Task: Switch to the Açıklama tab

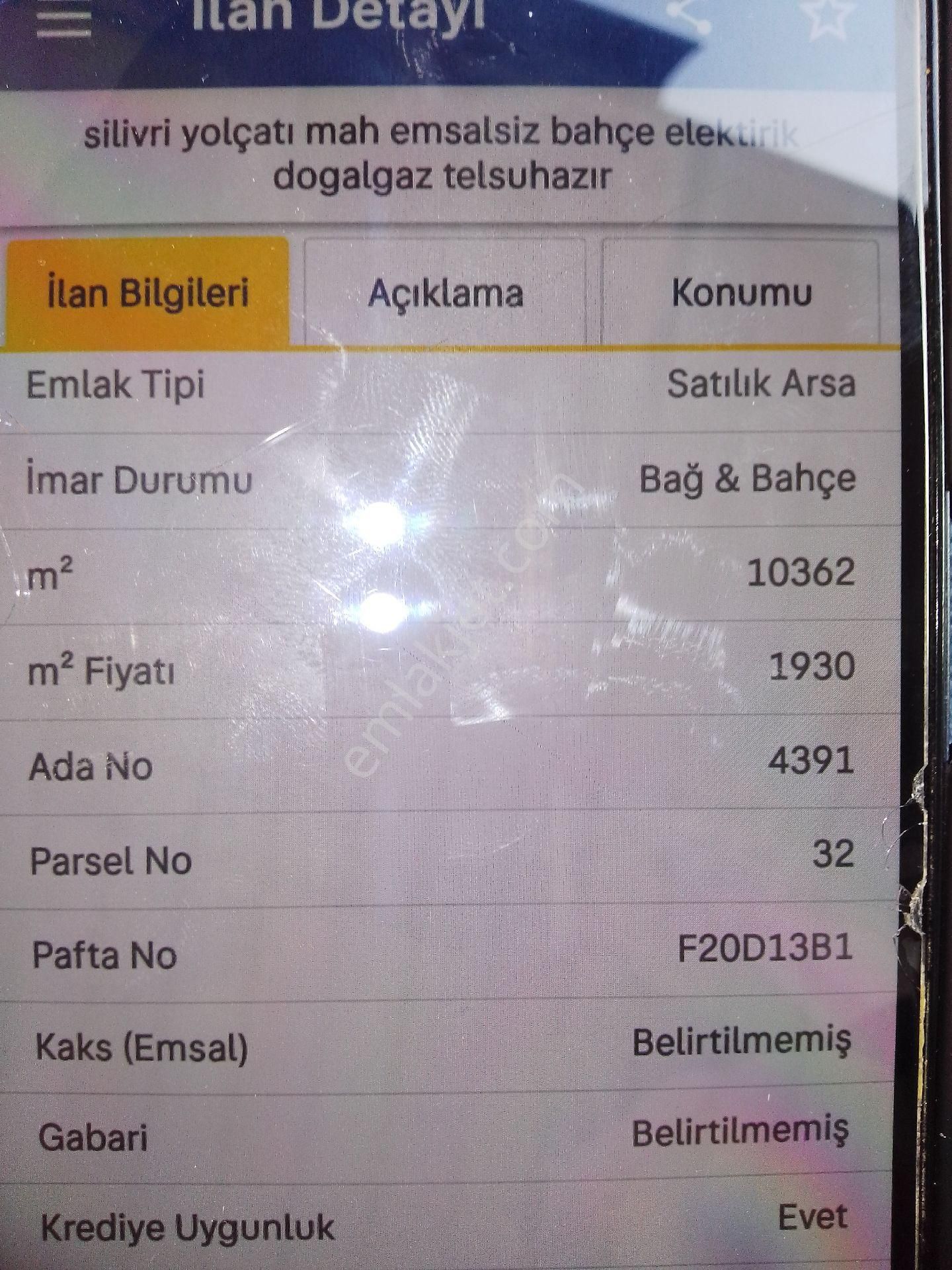Action: [445, 292]
